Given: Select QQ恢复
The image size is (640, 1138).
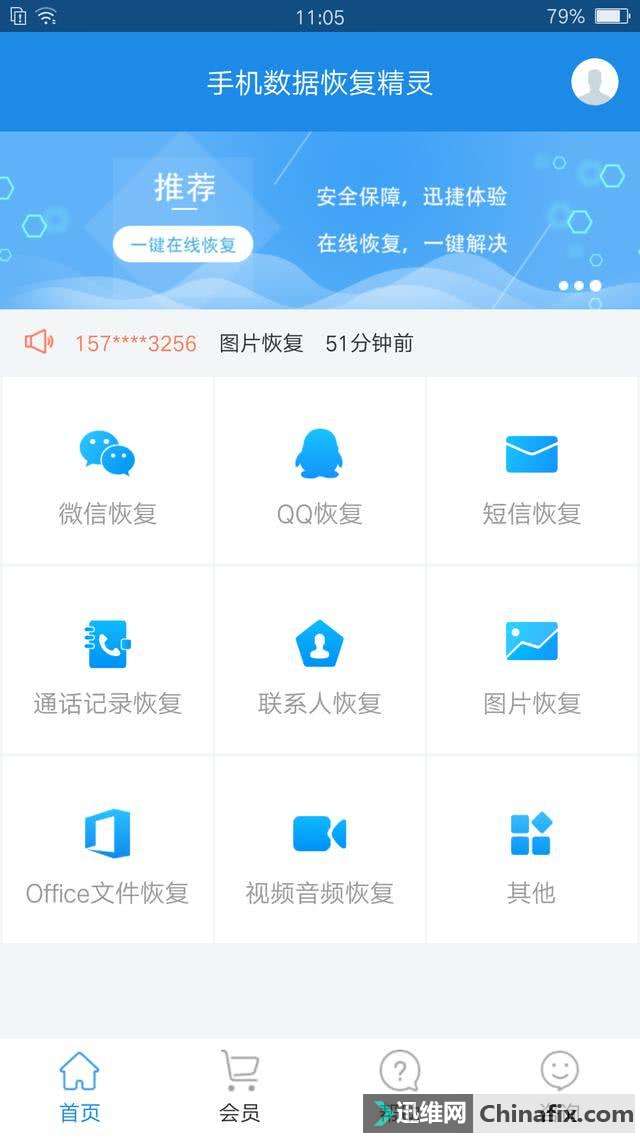Looking at the screenshot, I should pos(319,471).
